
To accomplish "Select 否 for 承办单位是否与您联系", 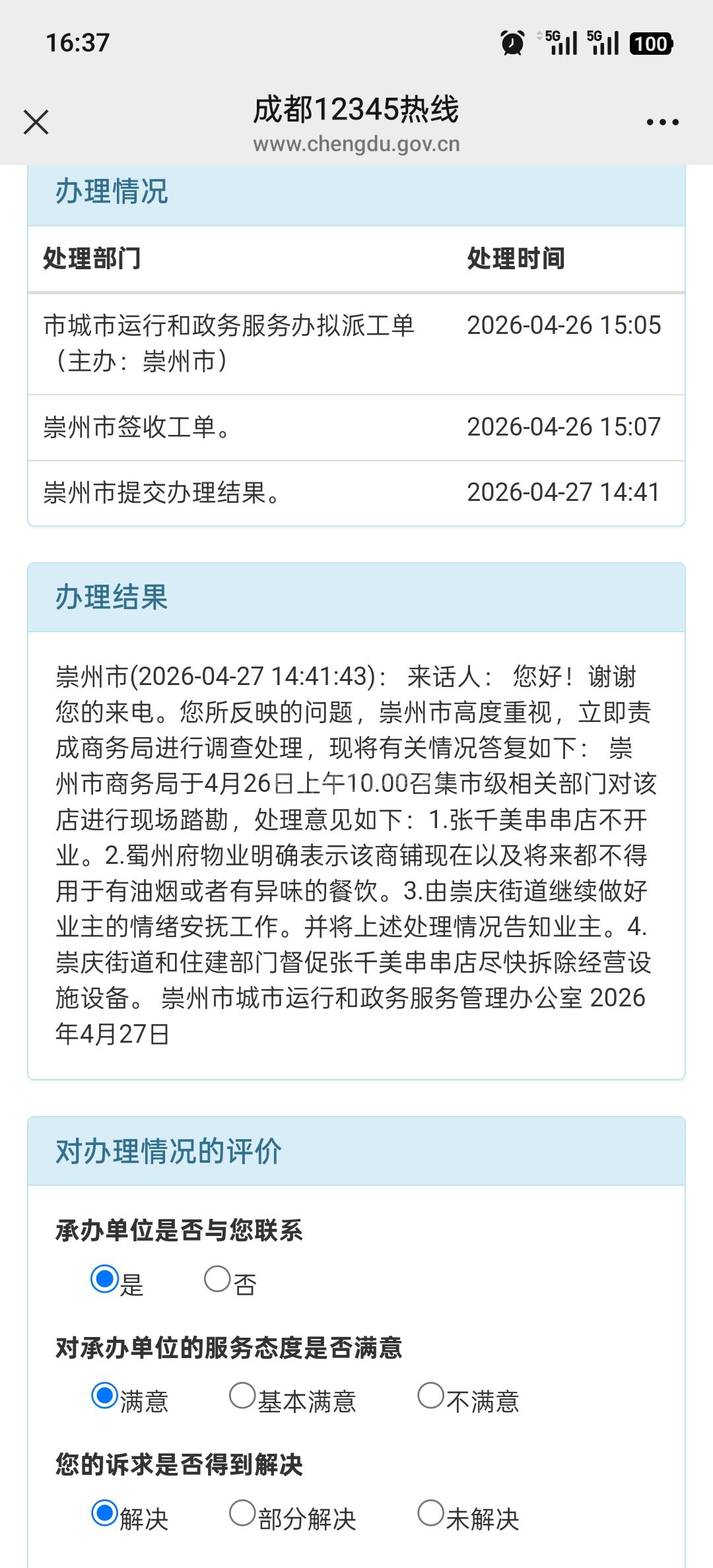I will click(x=217, y=1279).
